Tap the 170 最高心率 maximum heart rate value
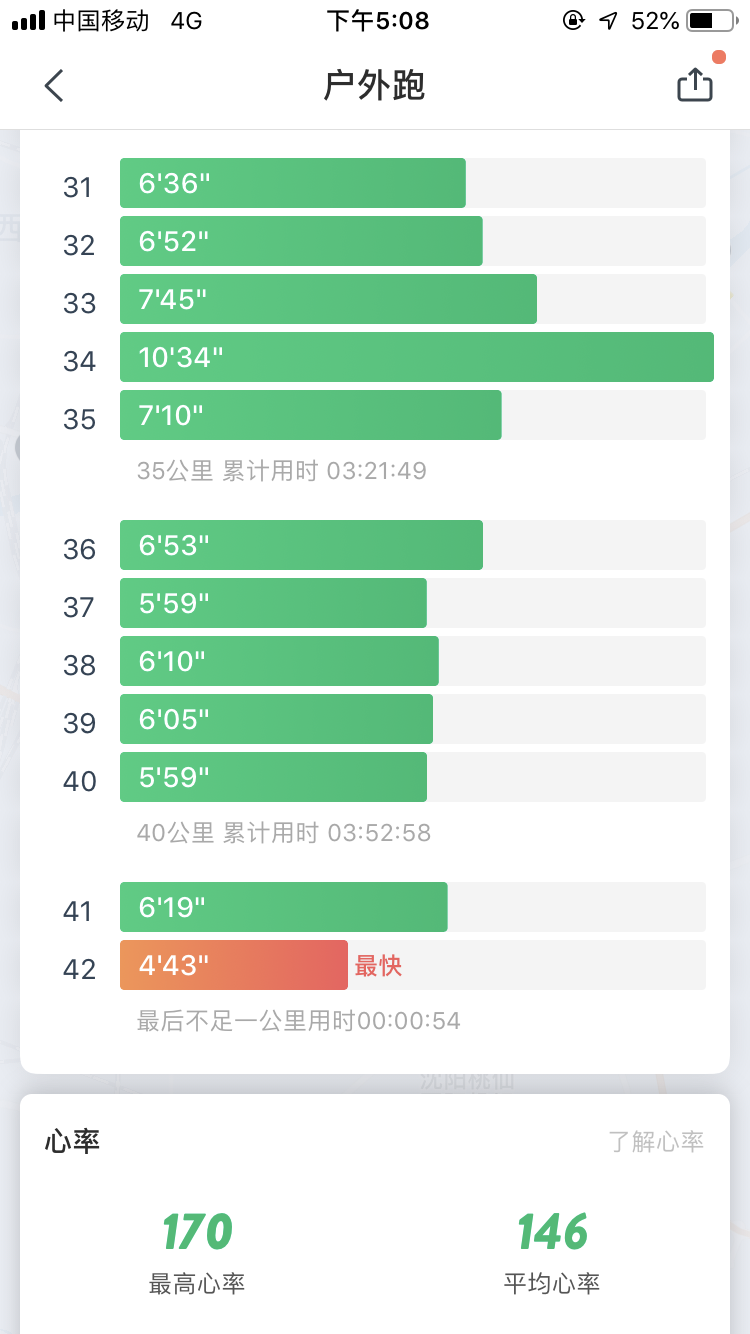Image resolution: width=750 pixels, height=1334 pixels. (196, 1231)
